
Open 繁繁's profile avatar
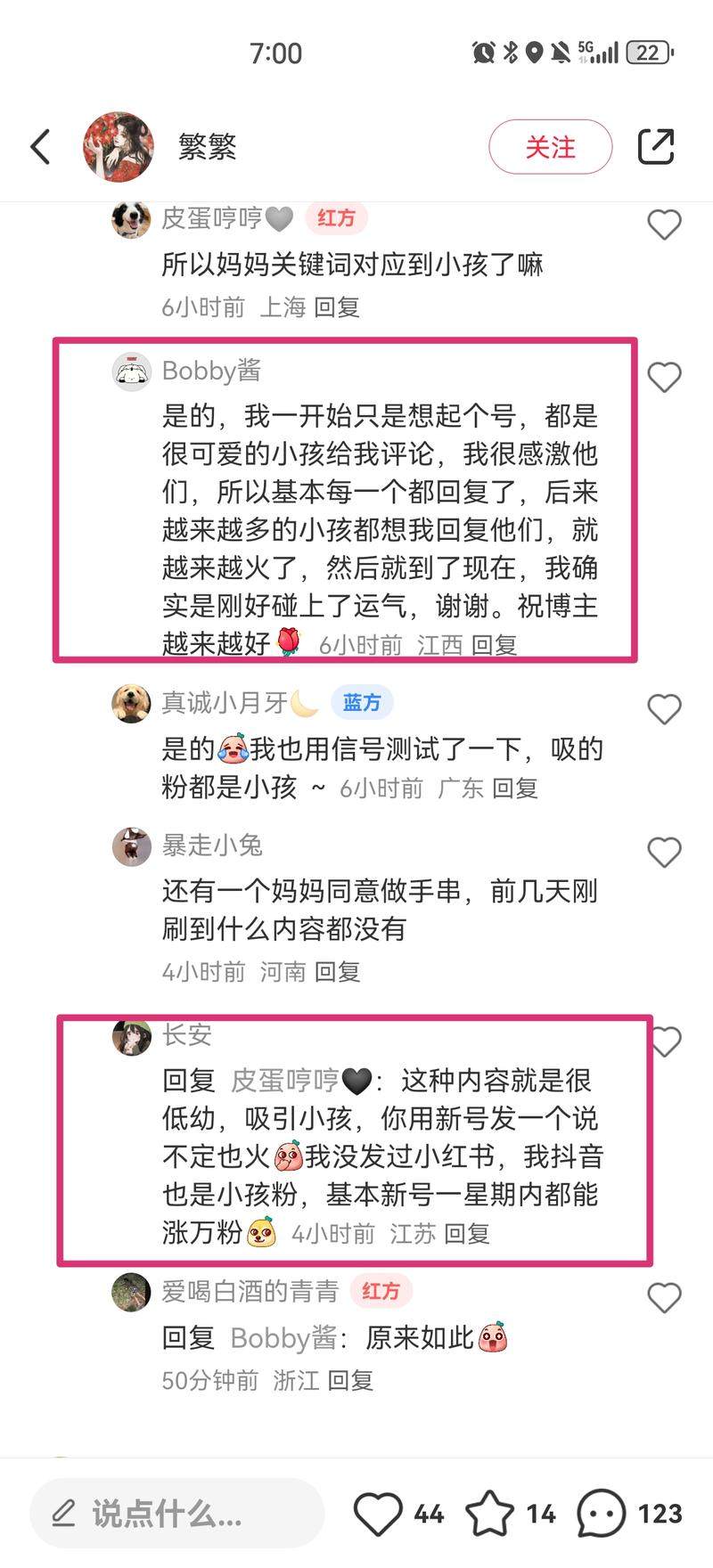click(119, 147)
